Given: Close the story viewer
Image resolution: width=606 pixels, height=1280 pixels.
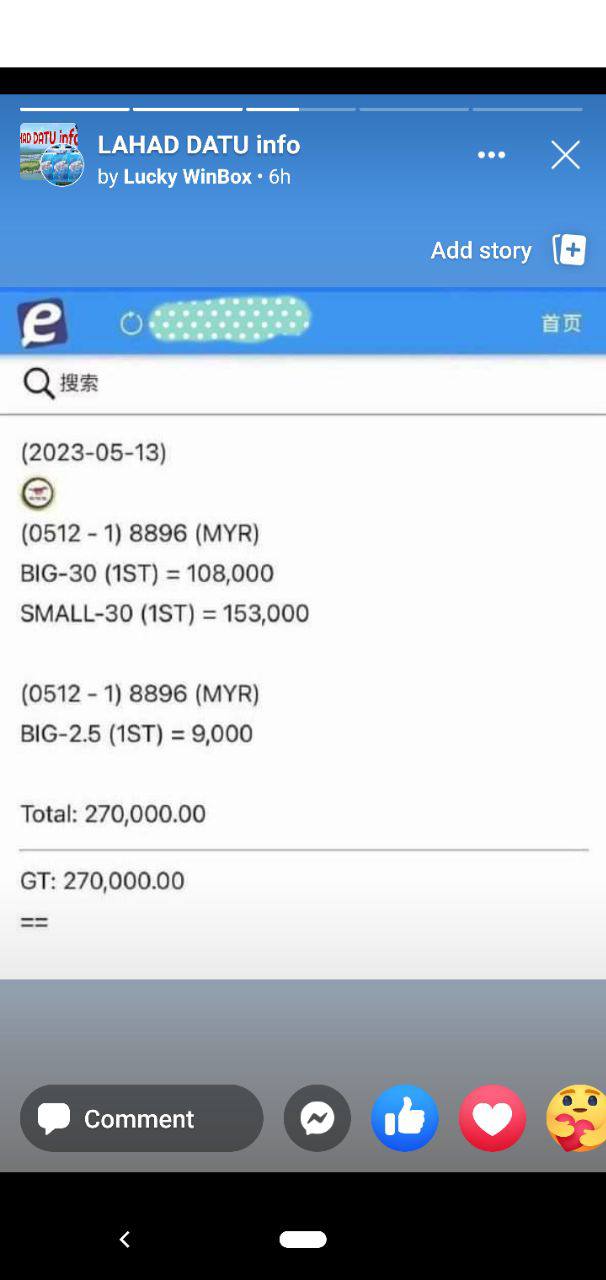Looking at the screenshot, I should [x=565, y=155].
